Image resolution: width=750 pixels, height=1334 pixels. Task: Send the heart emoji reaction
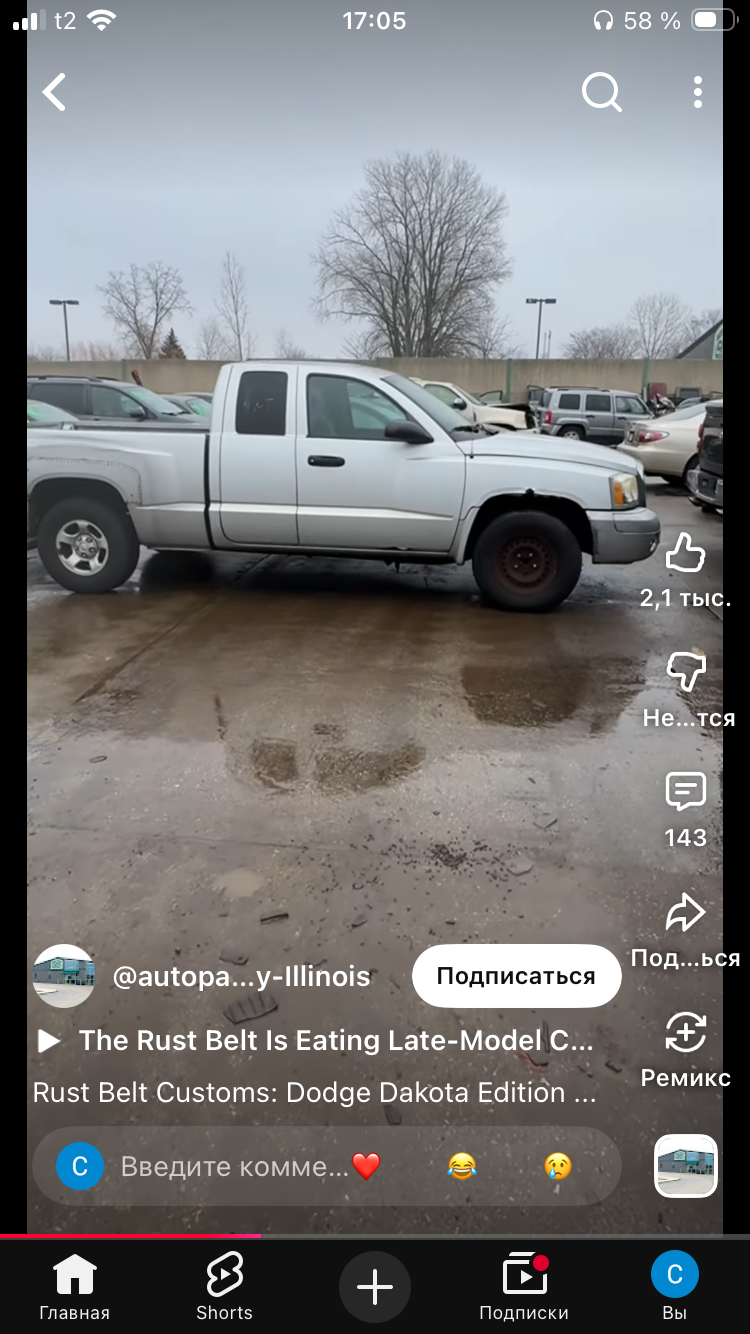366,1166
